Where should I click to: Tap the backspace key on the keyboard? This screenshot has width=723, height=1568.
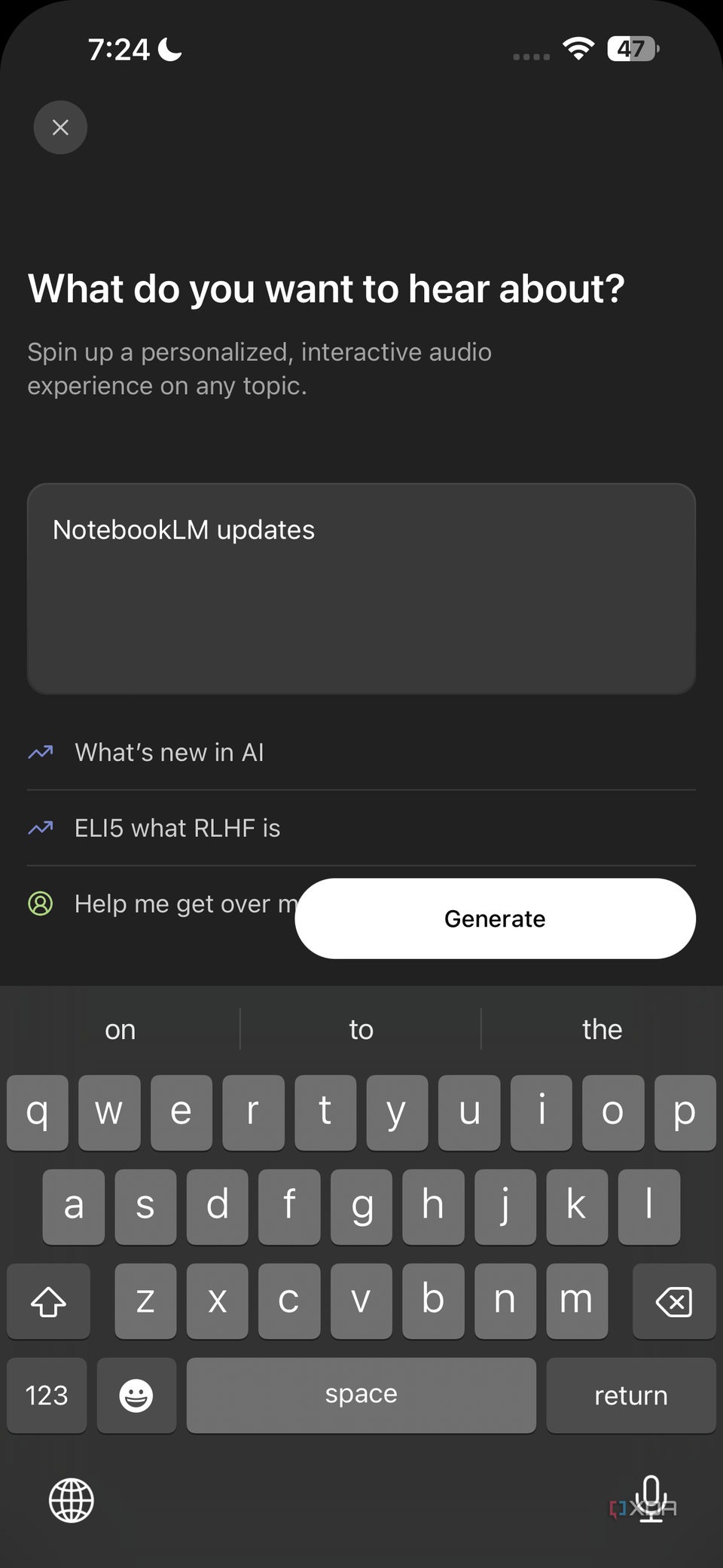click(x=673, y=1301)
